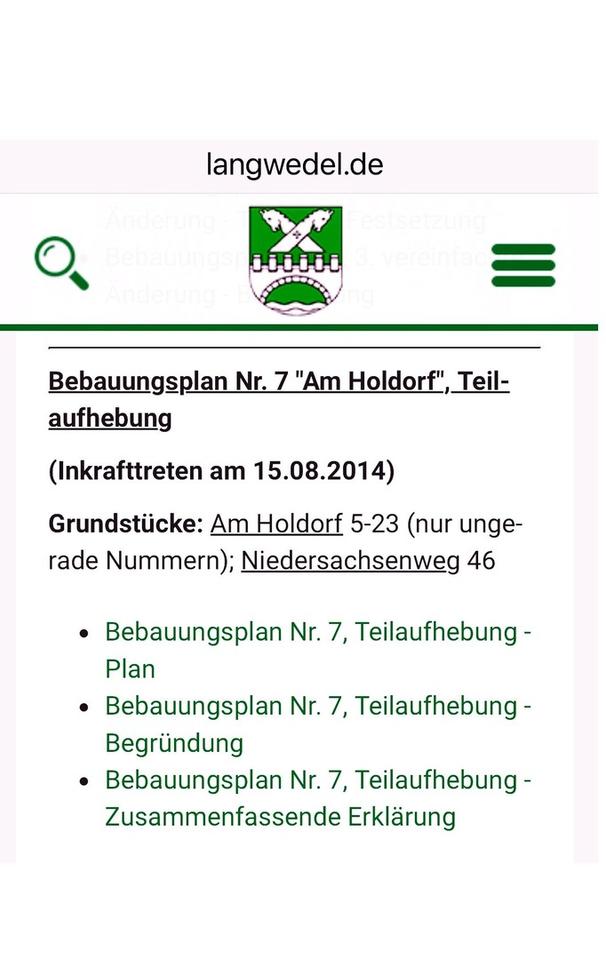Image resolution: width=606 pixels, height=960 pixels.
Task: Open Teilaufhebung - Zusammenfassende Erklärung document
Action: click(x=317, y=798)
